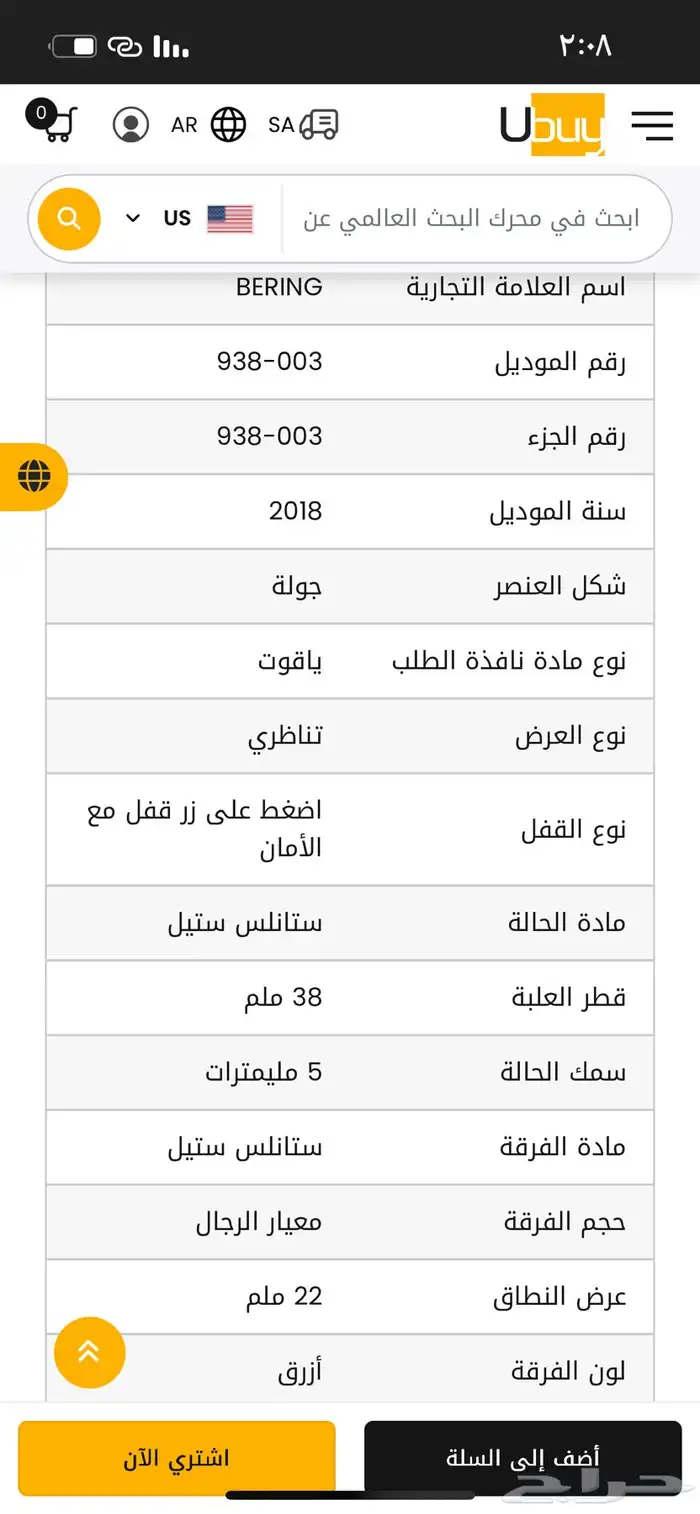The image size is (700, 1514).
Task: Tap the yellow search button
Action: (69, 219)
